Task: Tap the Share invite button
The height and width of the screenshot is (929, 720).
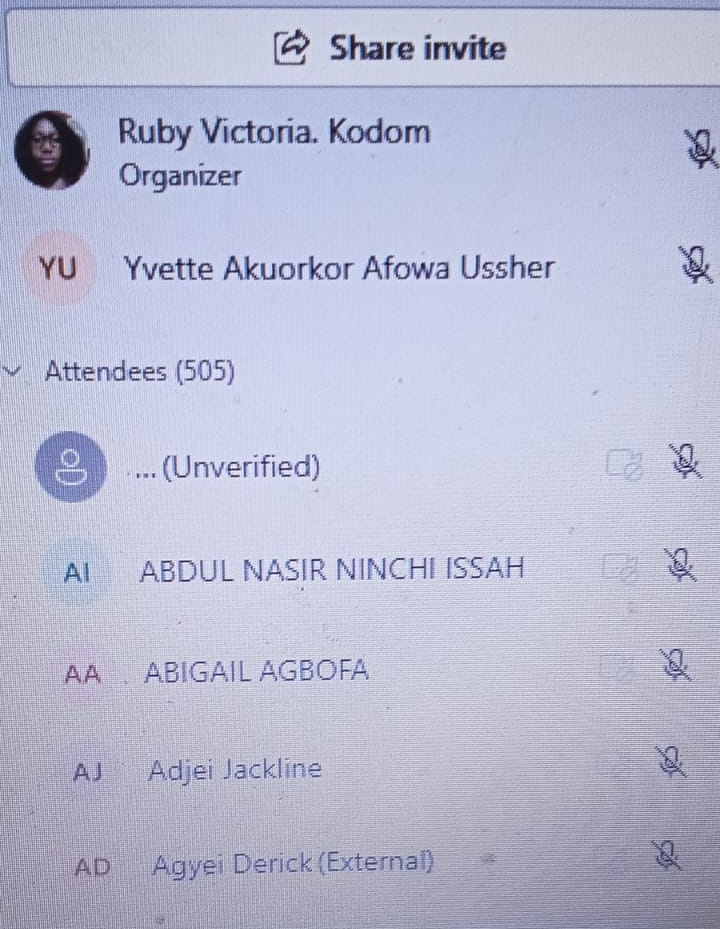Action: pos(390,48)
